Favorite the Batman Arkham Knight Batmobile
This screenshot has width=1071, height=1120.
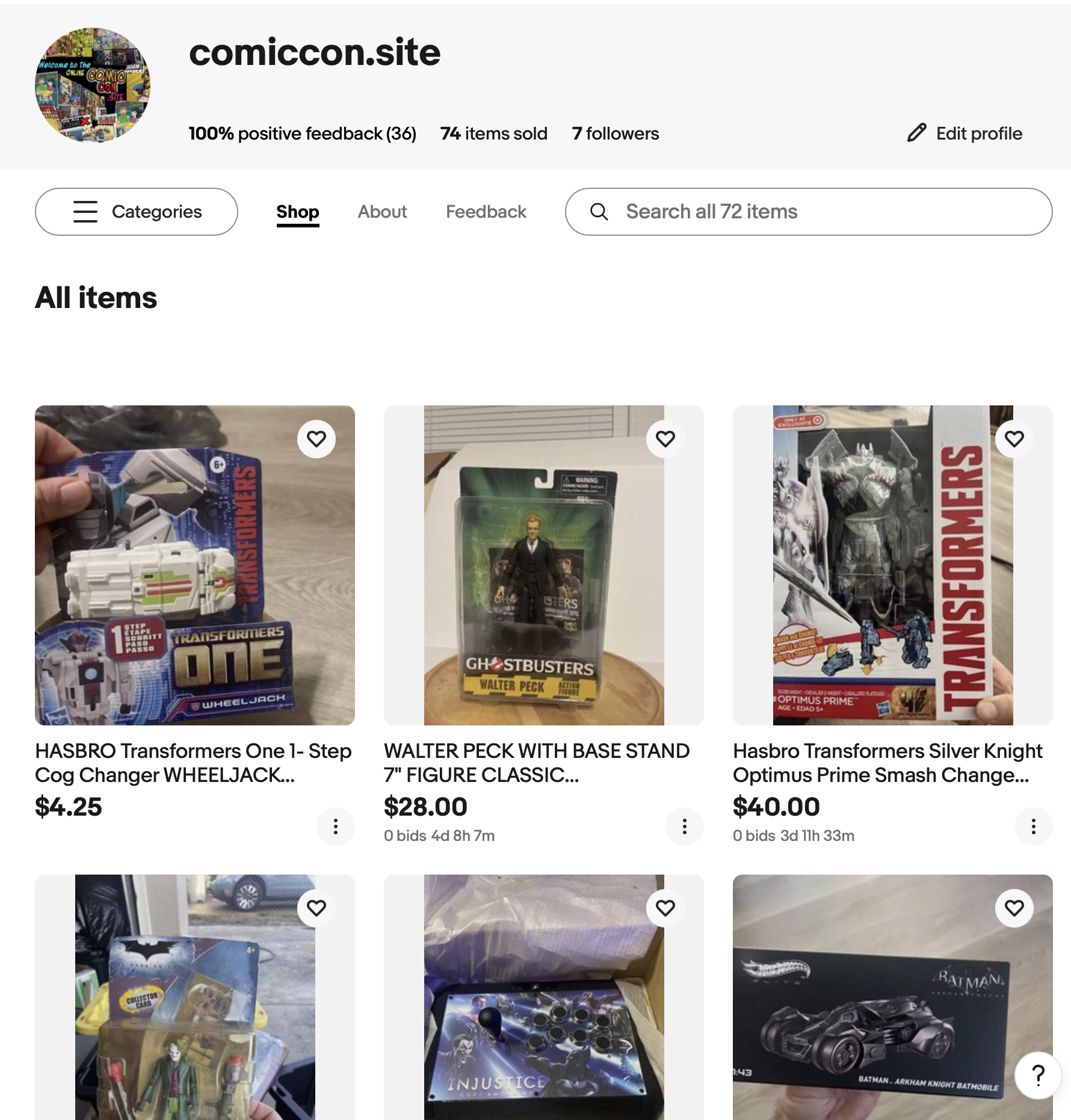(1014, 908)
